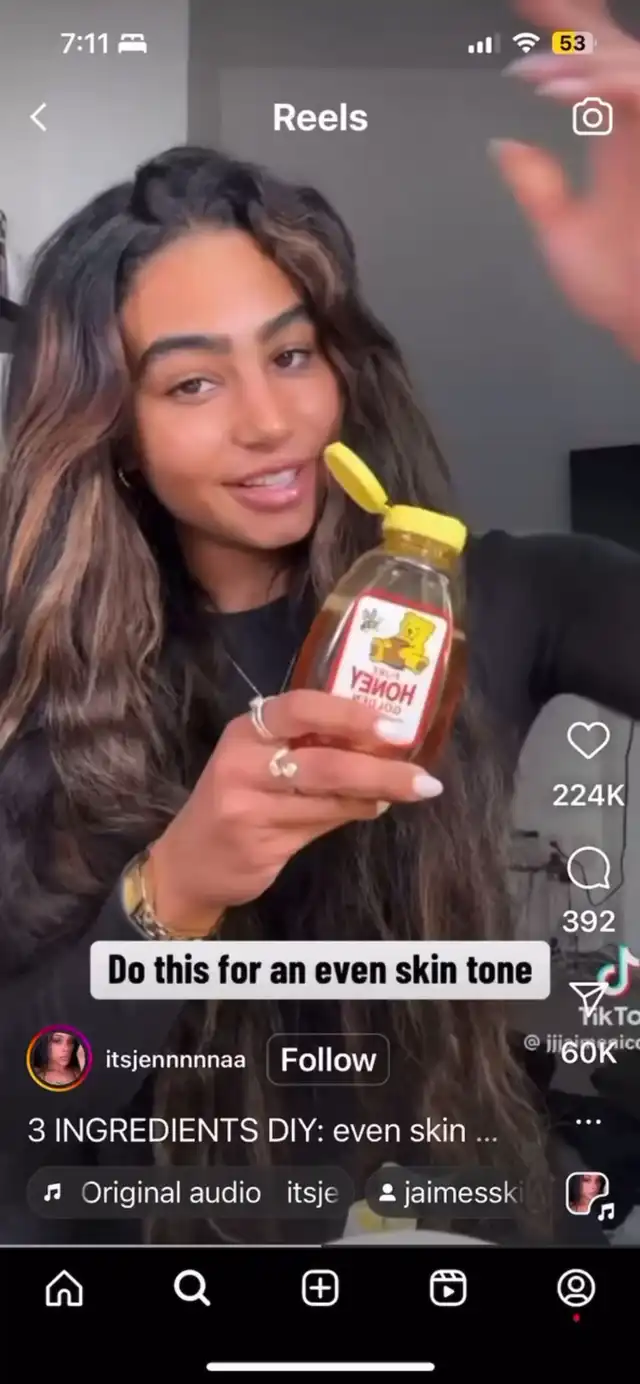Image resolution: width=640 pixels, height=1384 pixels.
Task: Like this reel with the heart
Action: click(588, 741)
